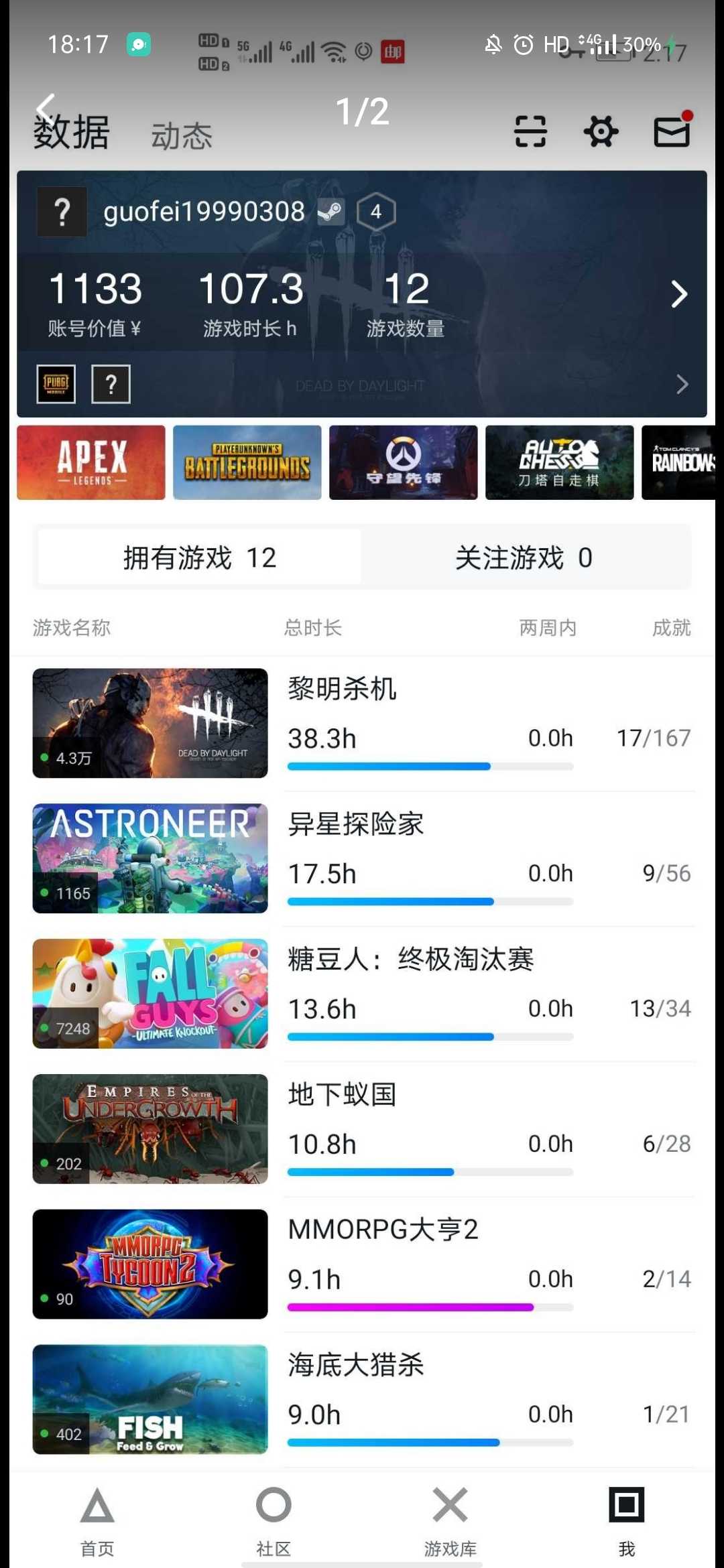Expand the guofei19990308 account stats chevron

[679, 293]
